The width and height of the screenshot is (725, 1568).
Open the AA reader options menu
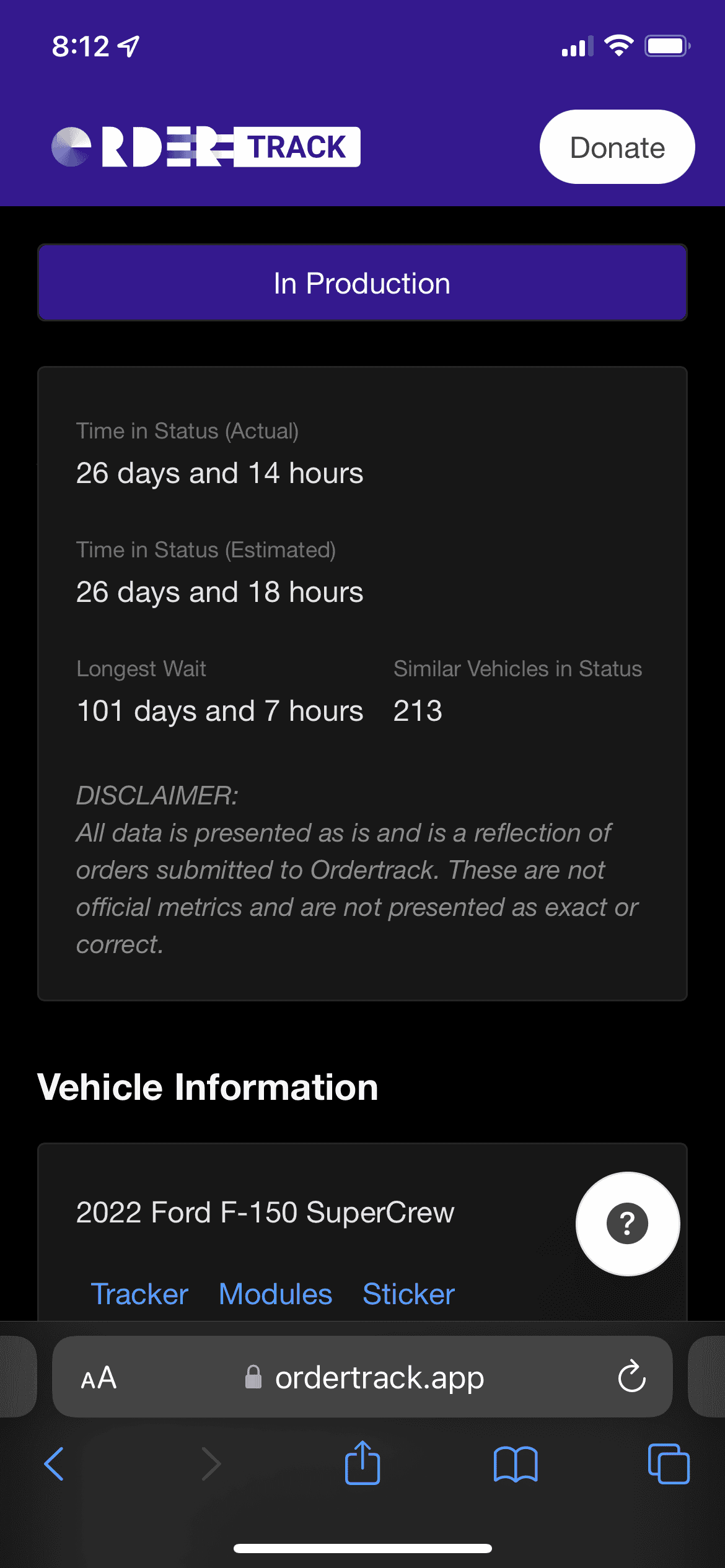[x=99, y=1379]
